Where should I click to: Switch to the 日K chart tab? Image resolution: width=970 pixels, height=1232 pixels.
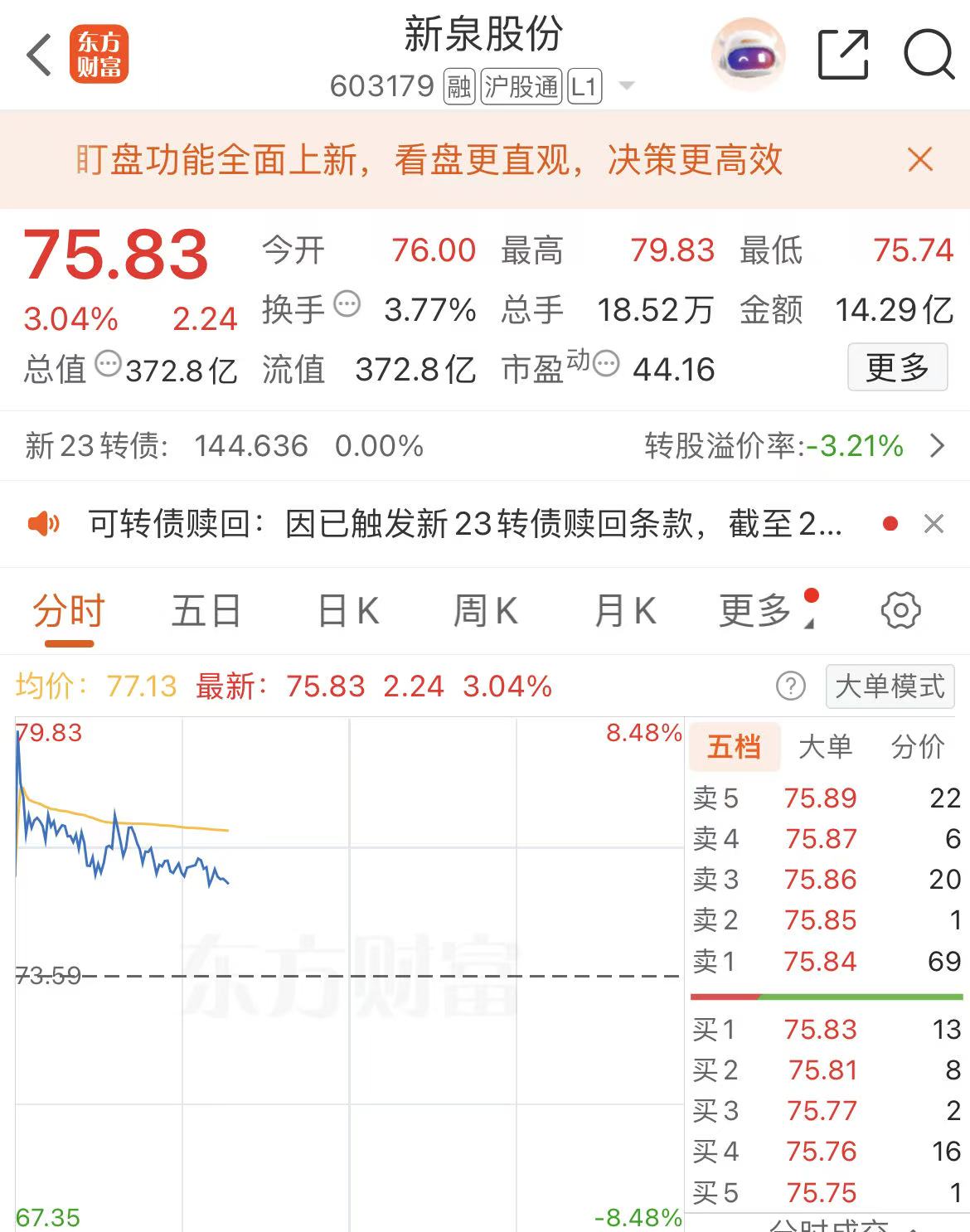tap(348, 612)
